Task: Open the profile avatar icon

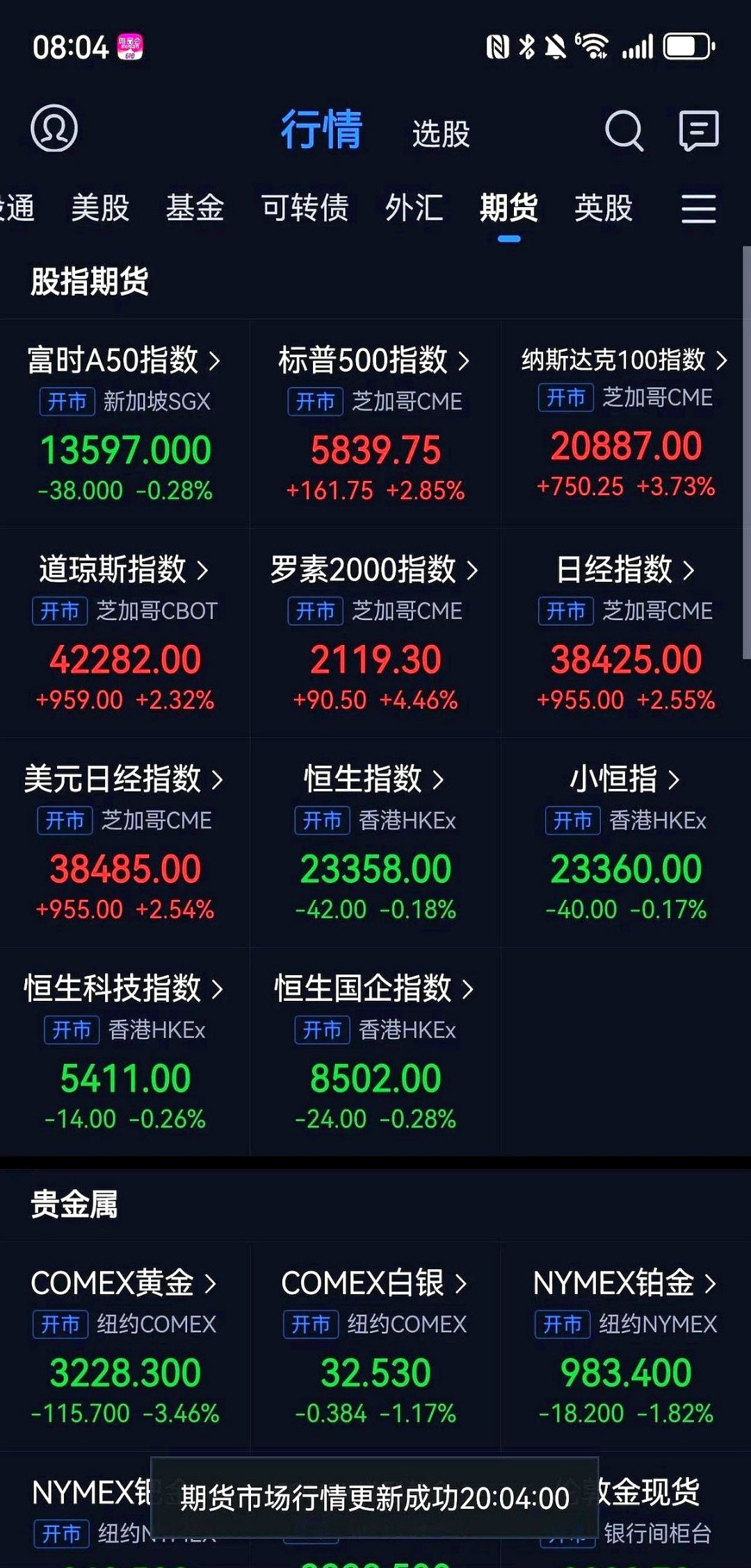Action: [54, 129]
